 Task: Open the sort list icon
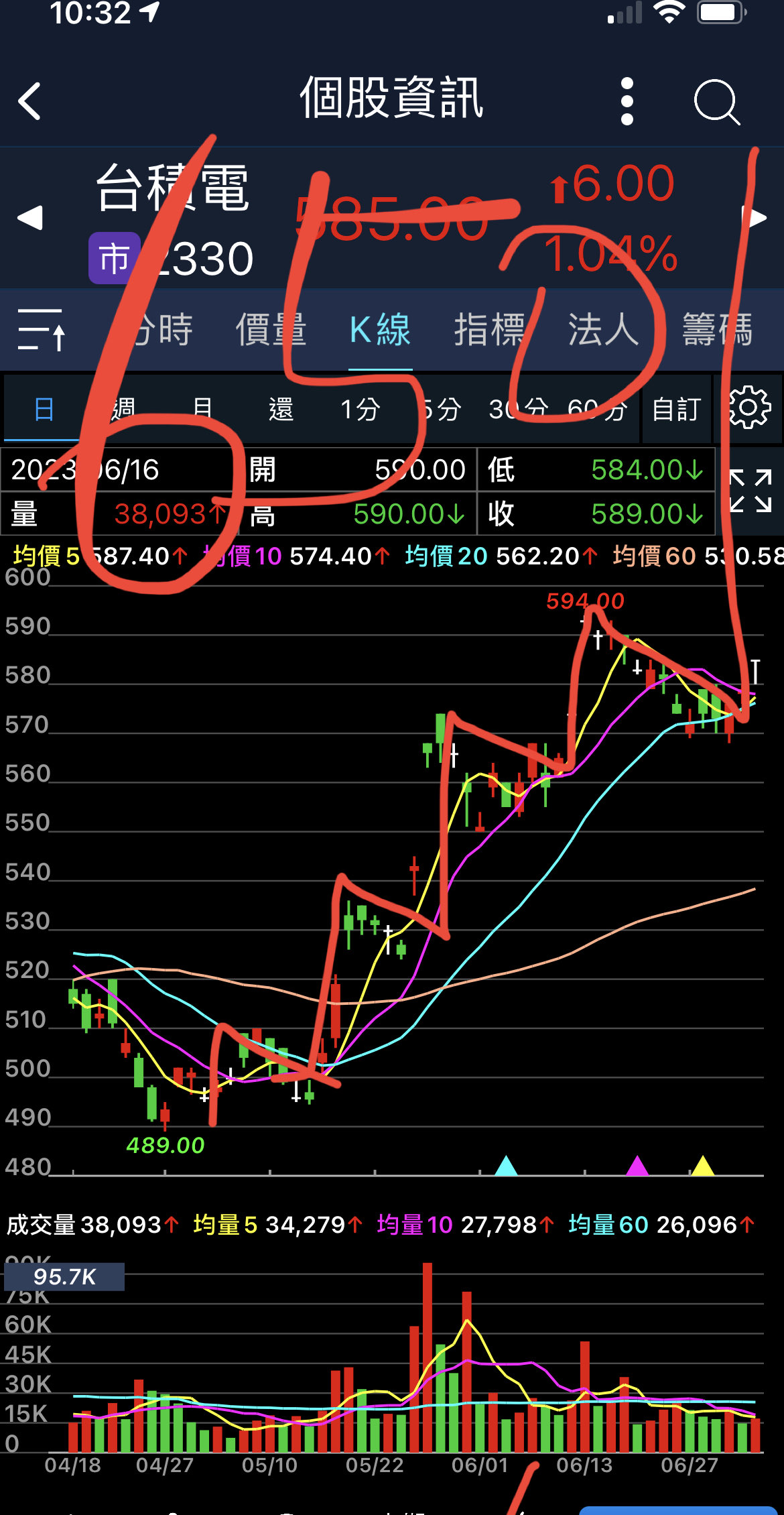(42, 330)
